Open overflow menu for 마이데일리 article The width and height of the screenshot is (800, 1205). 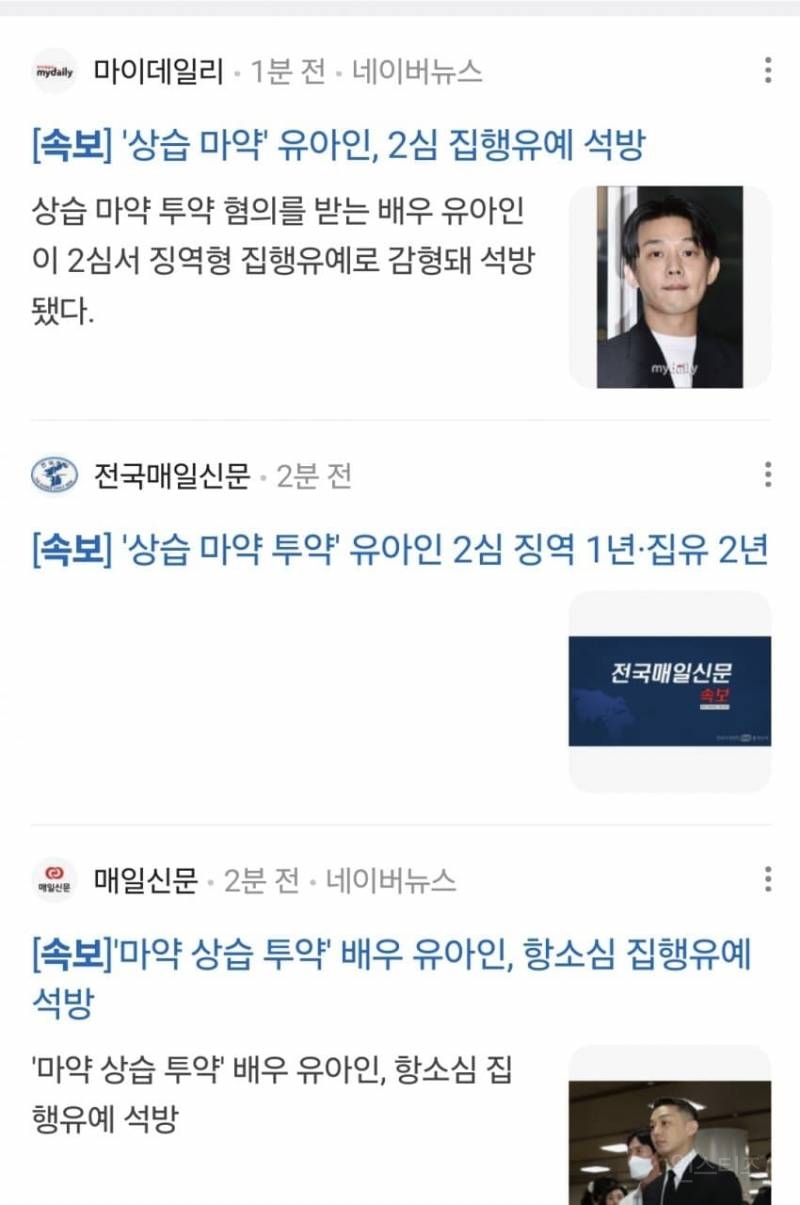[767, 70]
